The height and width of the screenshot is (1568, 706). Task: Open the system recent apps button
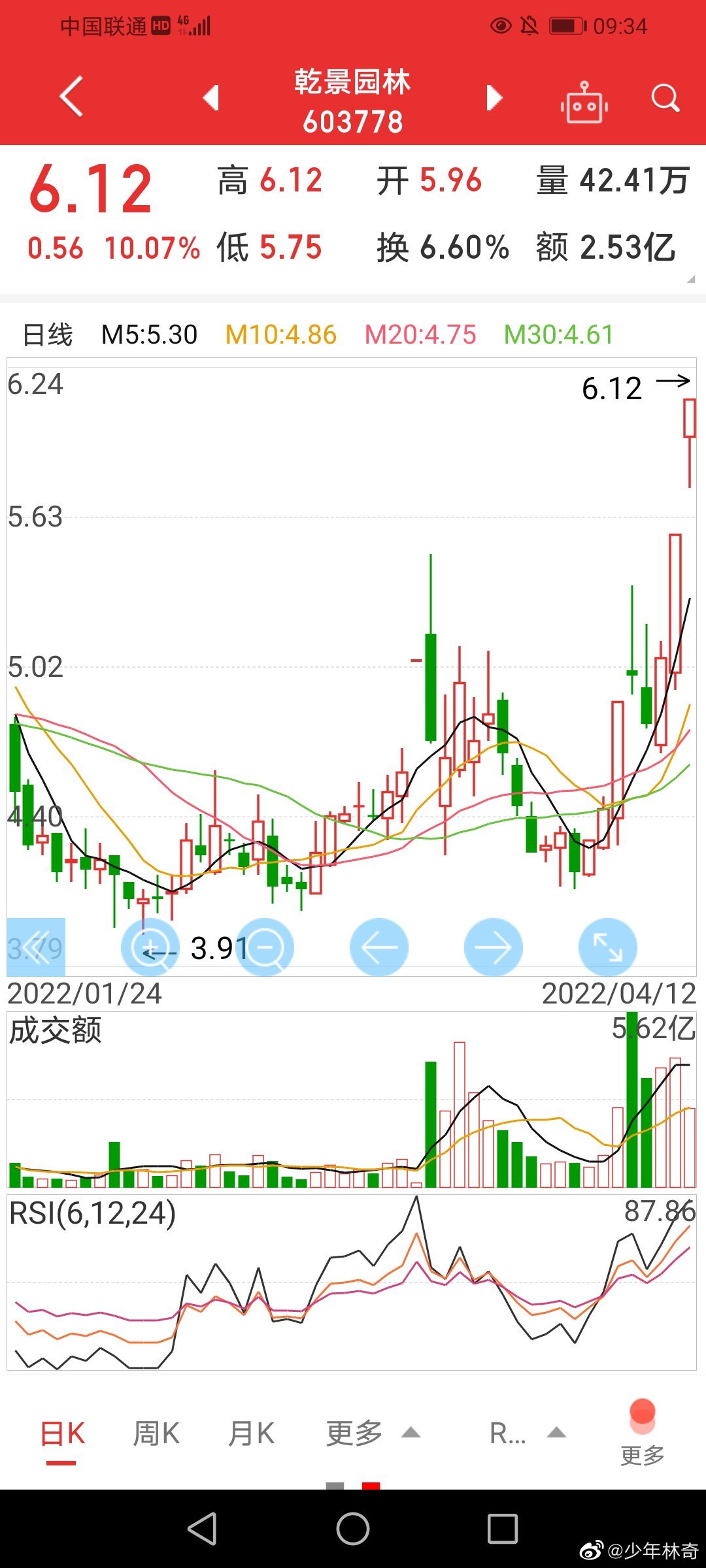tap(503, 1529)
